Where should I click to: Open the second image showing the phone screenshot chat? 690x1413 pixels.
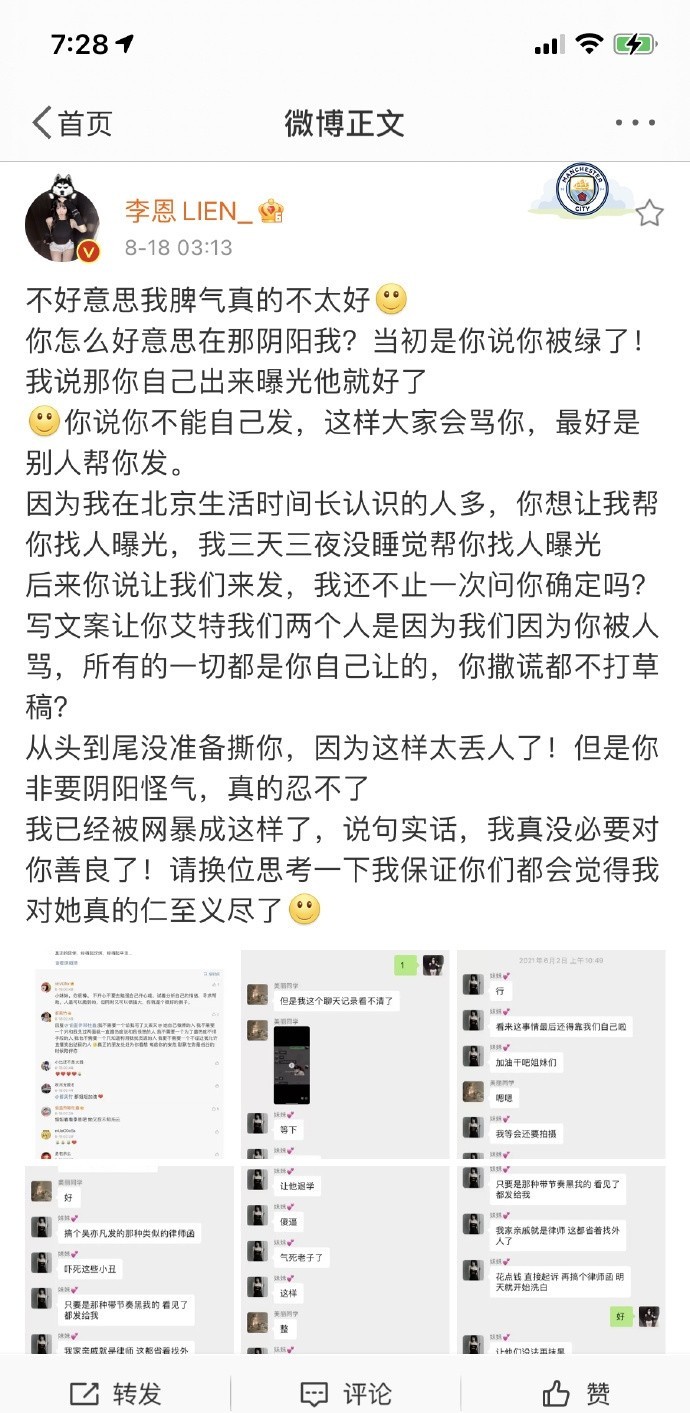345,1054
